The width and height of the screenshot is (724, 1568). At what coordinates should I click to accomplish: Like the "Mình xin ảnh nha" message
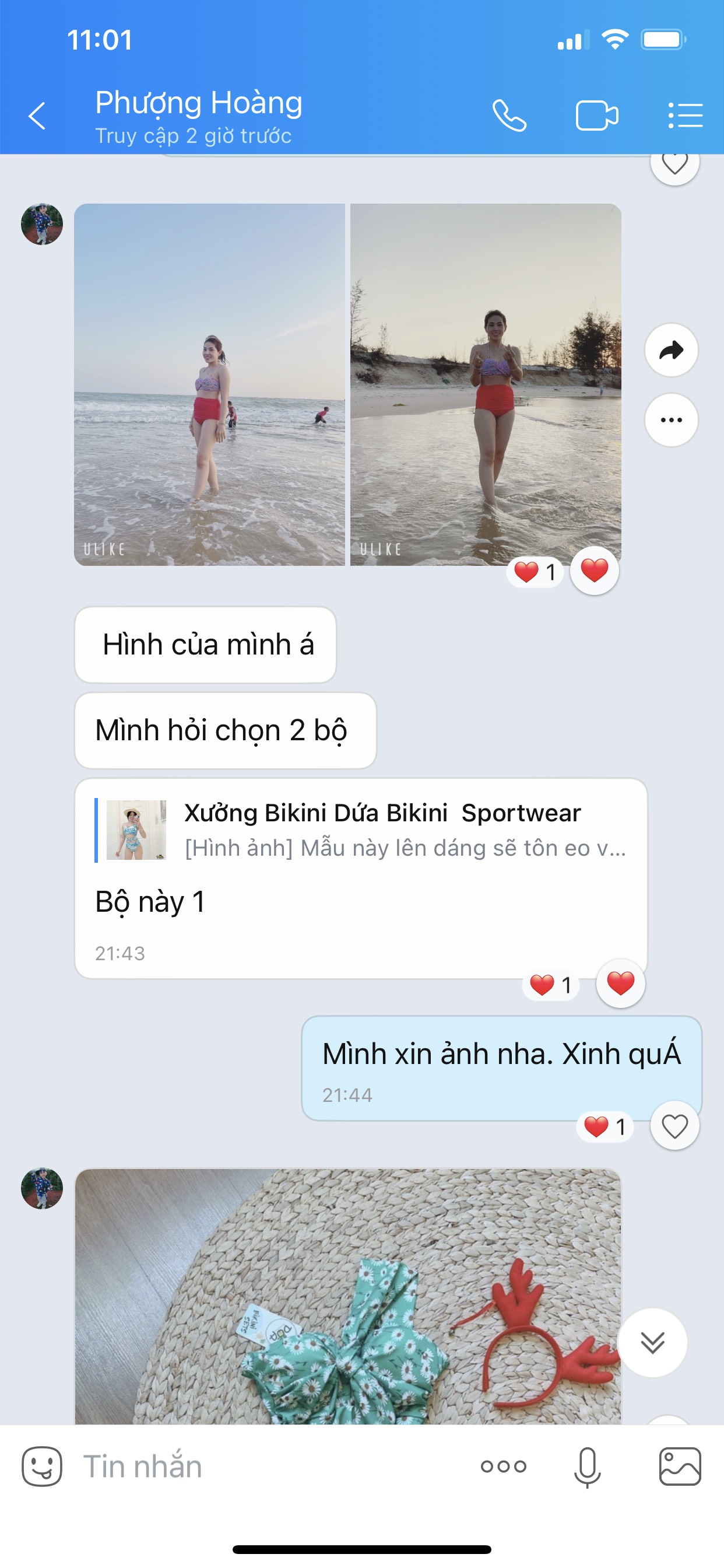point(674,1126)
